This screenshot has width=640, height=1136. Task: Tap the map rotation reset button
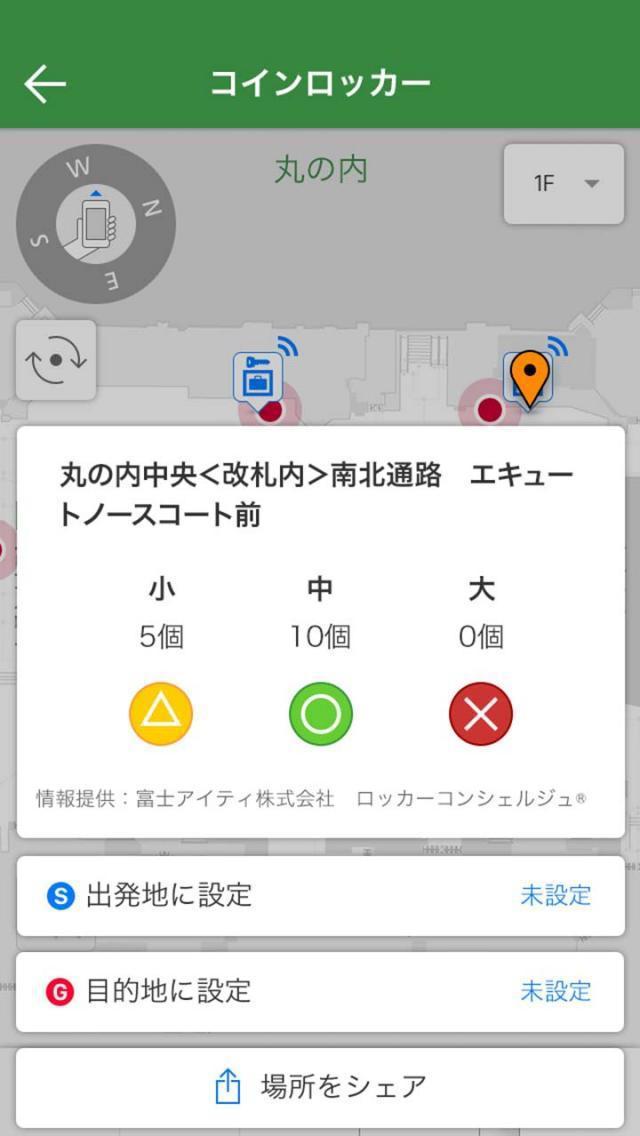click(x=56, y=360)
